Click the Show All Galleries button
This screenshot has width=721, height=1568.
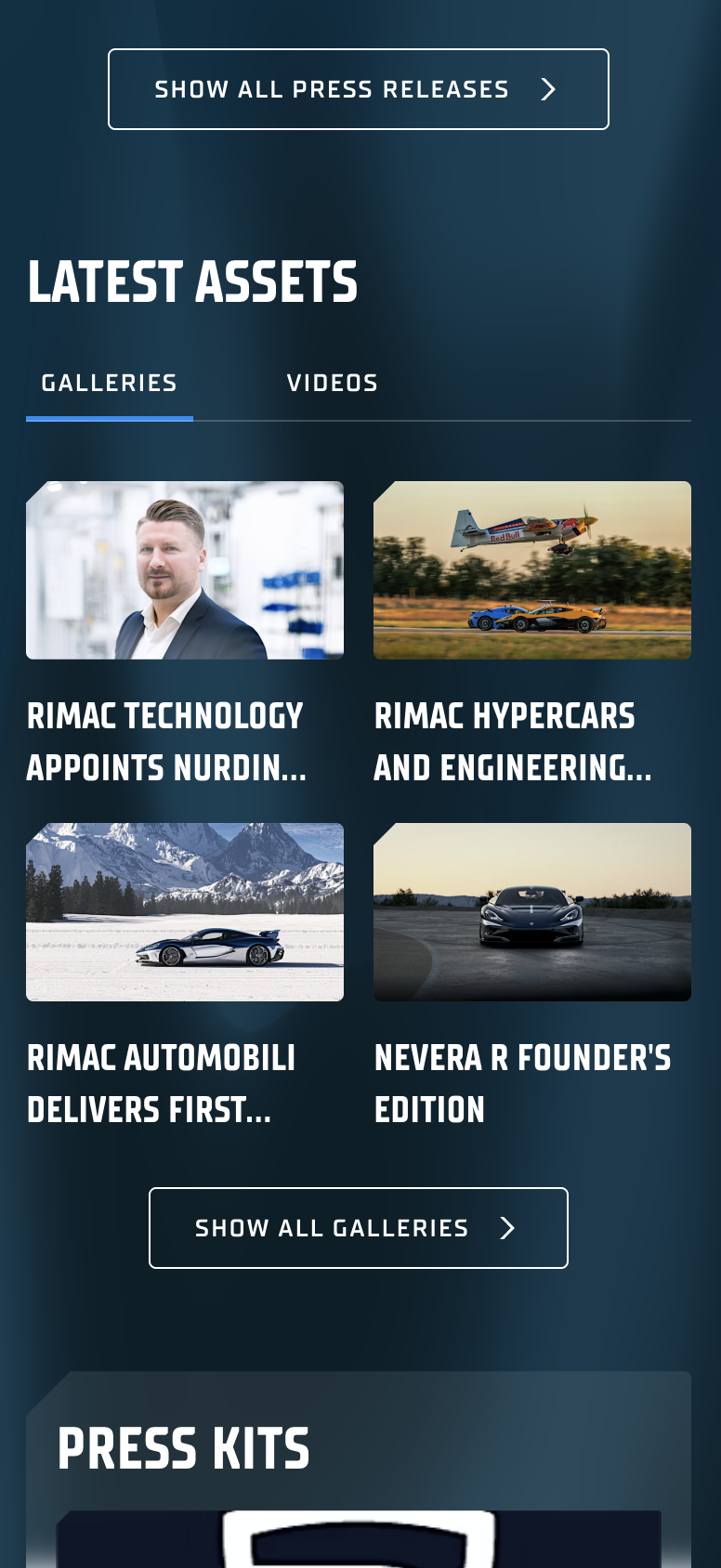[359, 1227]
